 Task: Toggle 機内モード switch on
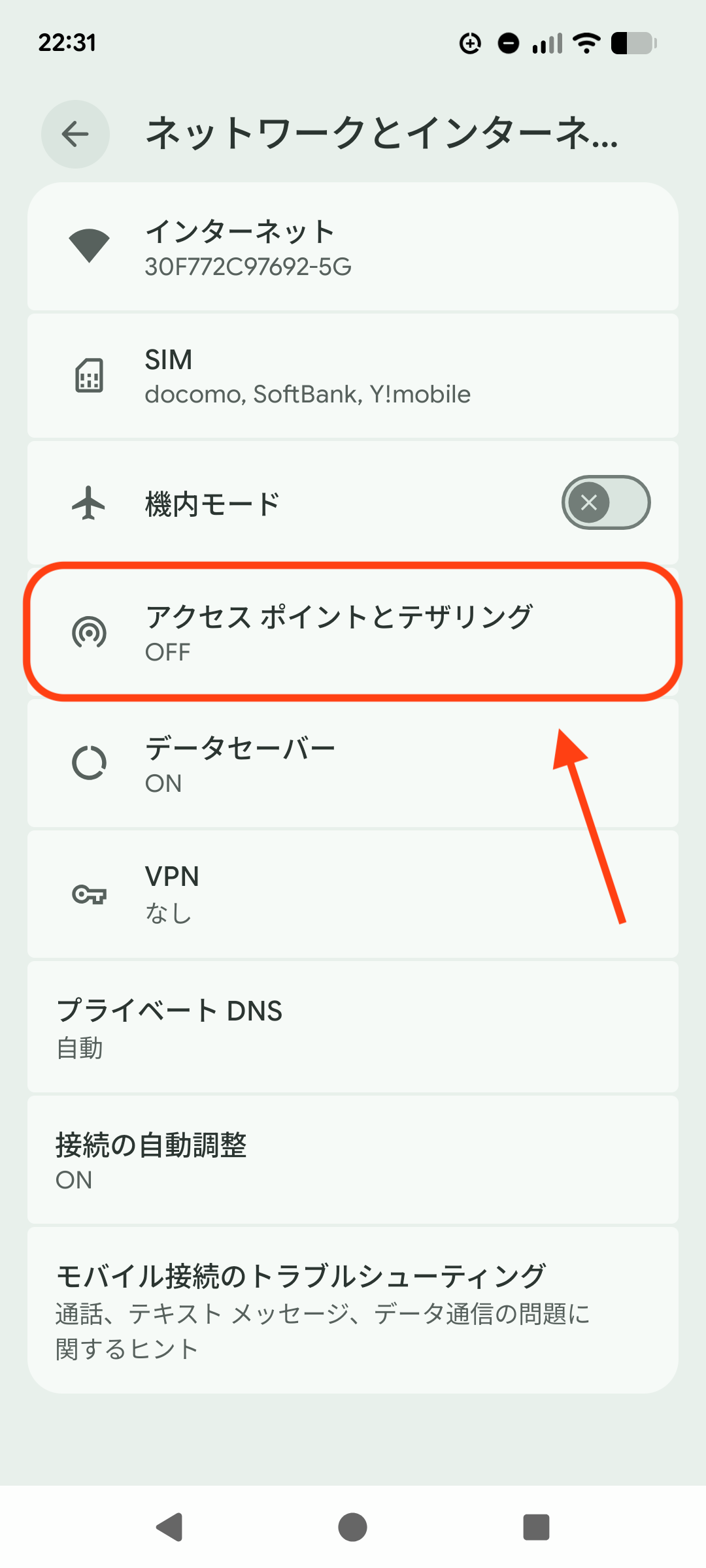tap(605, 502)
